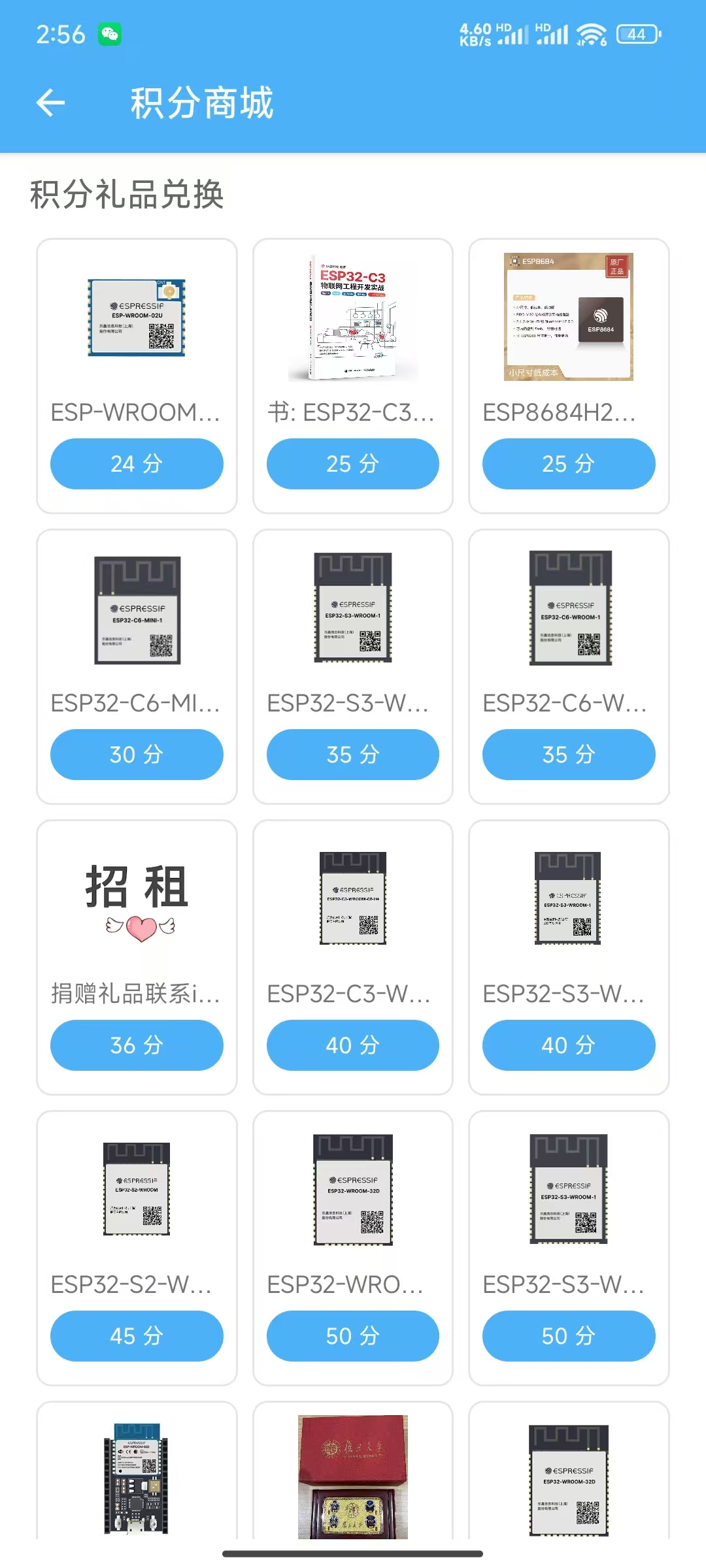Tap the 50 分 button under ESP32-S3-W…
The image size is (706, 1568).
pyautogui.click(x=568, y=1336)
